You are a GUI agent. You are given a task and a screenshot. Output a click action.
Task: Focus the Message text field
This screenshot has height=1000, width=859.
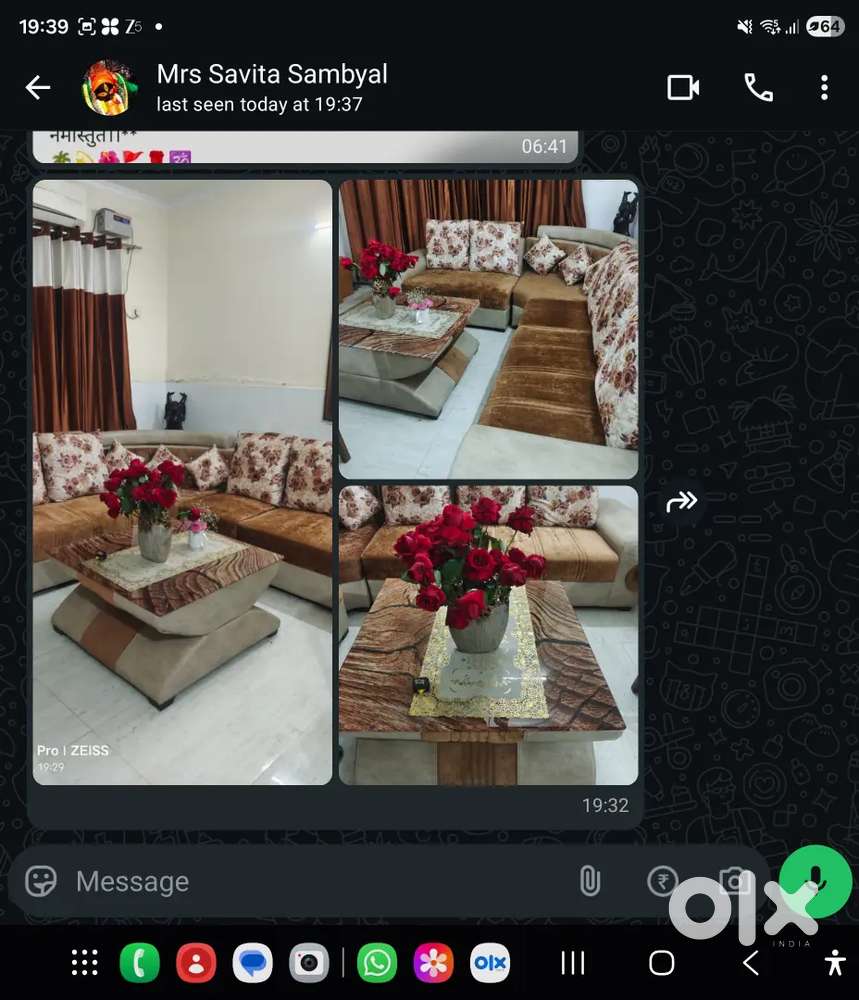tap(300, 881)
